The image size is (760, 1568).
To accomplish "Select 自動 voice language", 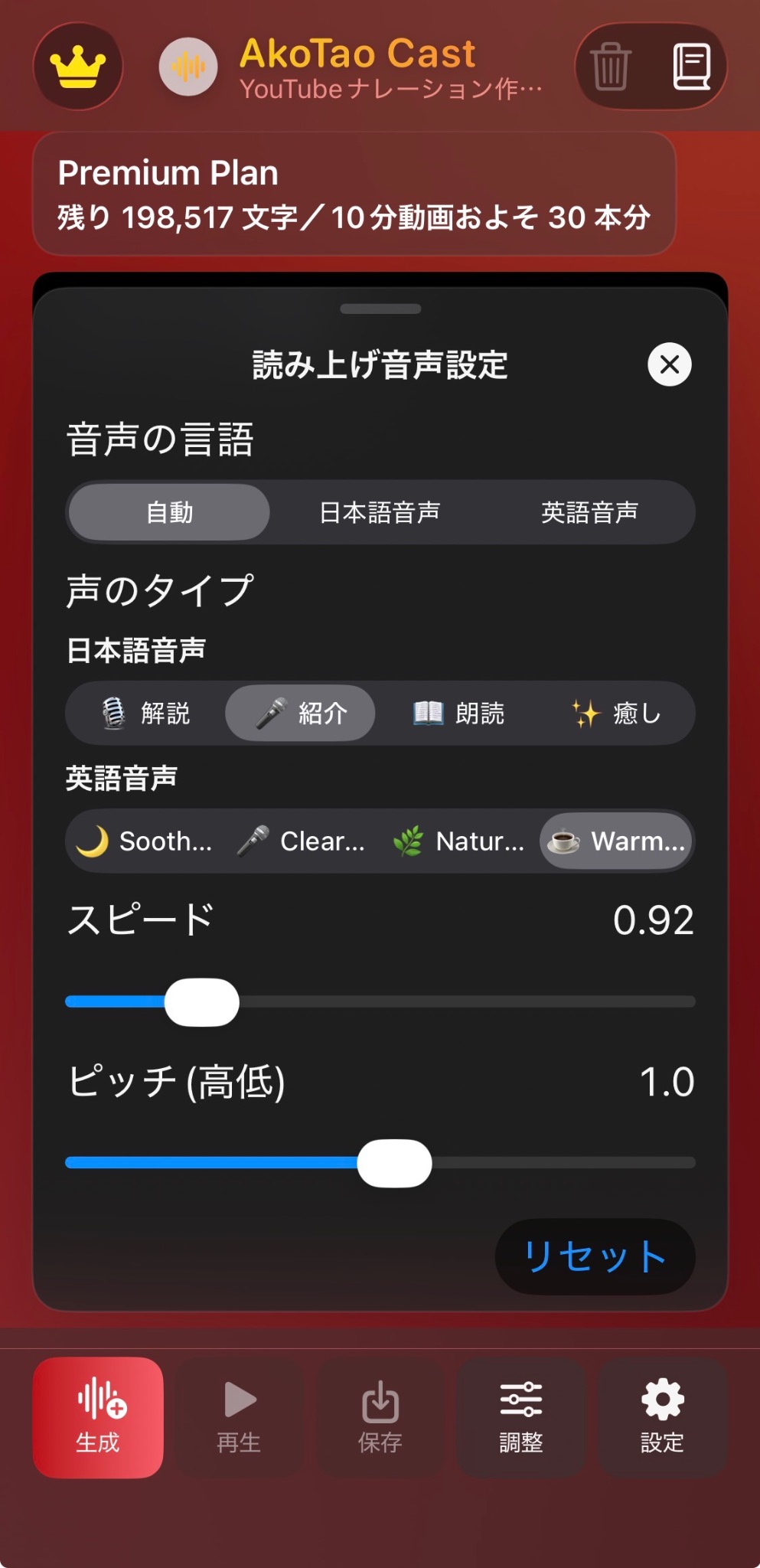I will point(169,512).
